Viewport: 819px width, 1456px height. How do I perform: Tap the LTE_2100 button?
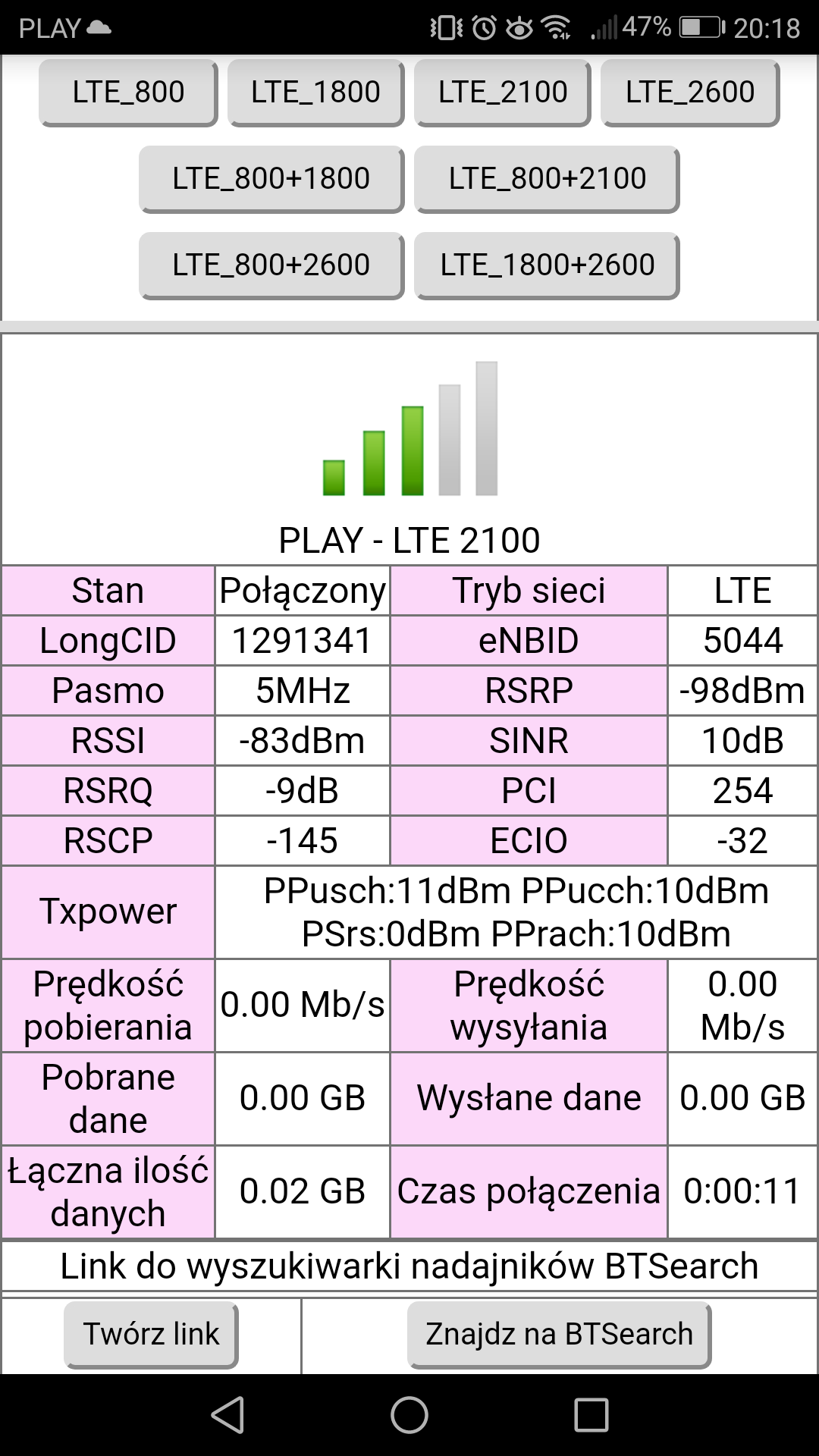tap(503, 93)
